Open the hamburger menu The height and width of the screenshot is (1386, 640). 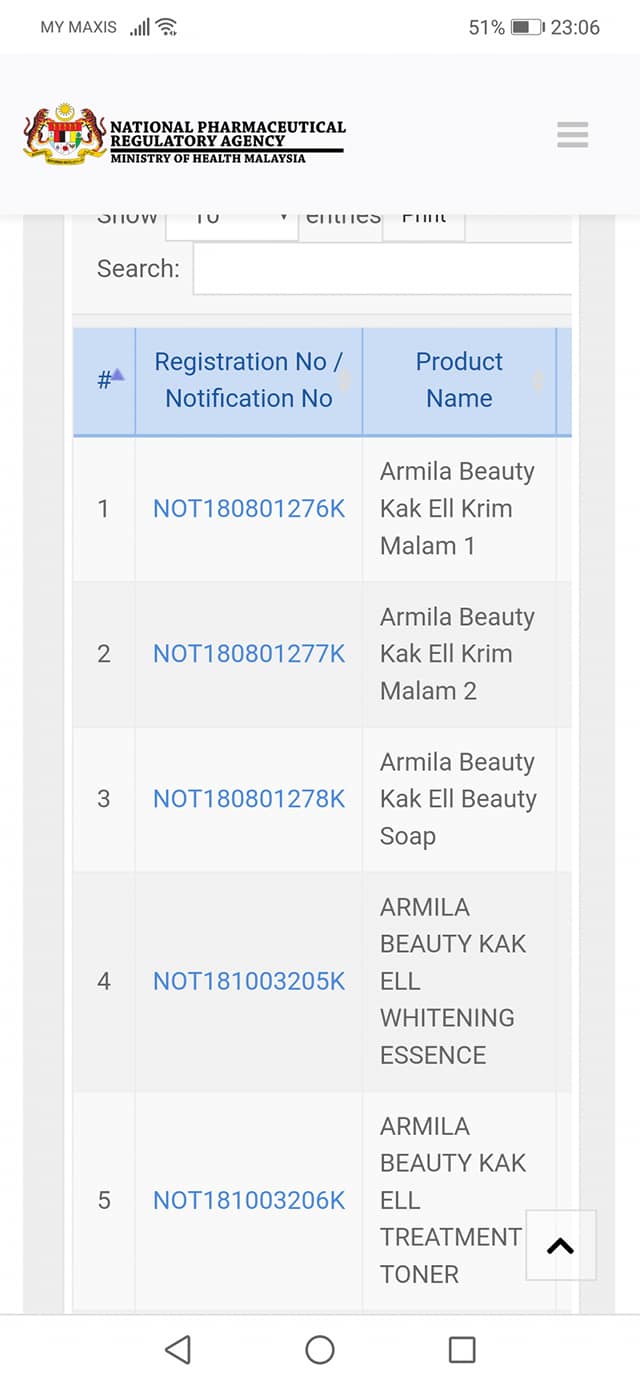[x=572, y=134]
